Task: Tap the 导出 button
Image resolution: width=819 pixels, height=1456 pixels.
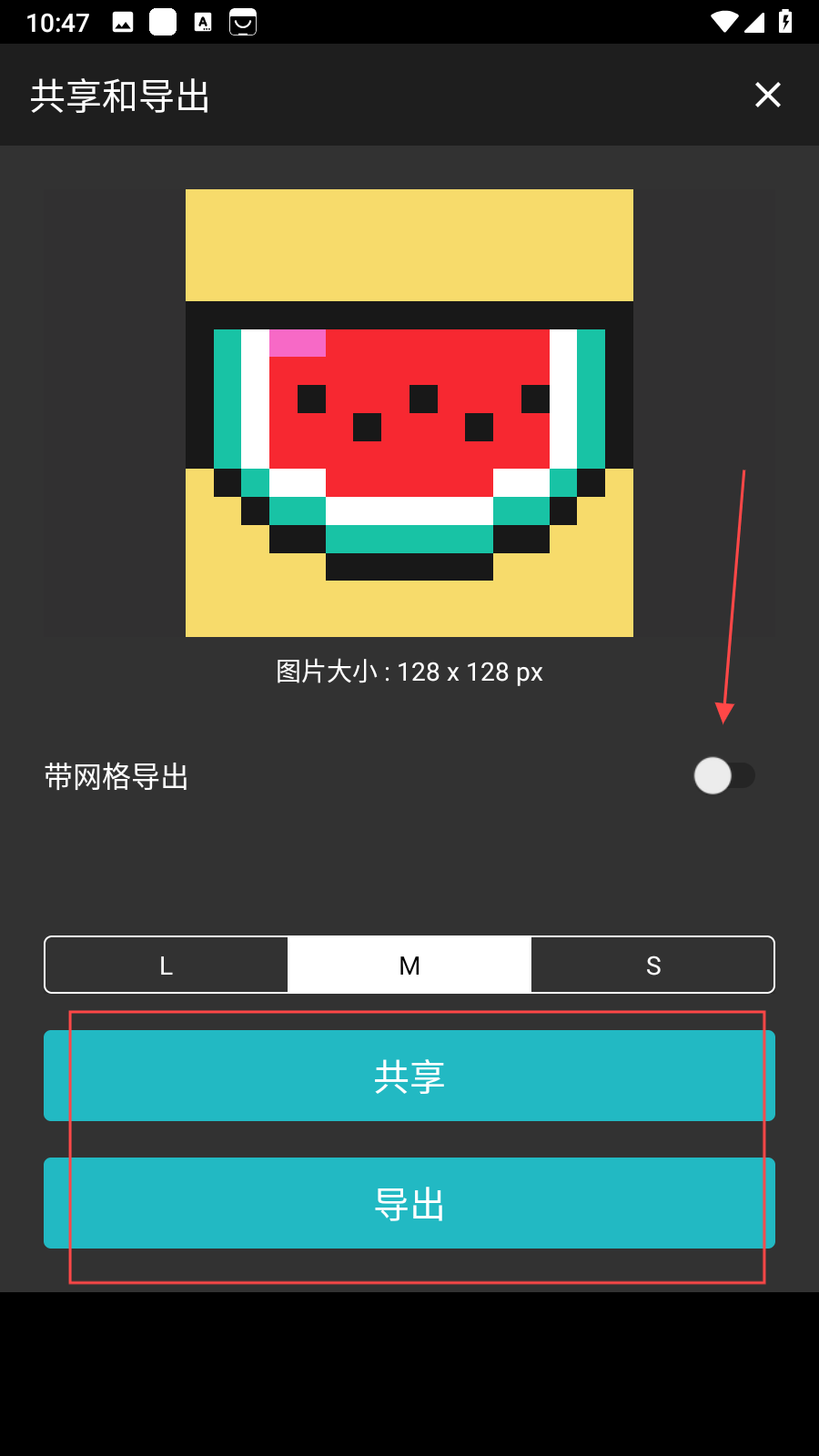Action: click(x=409, y=1203)
